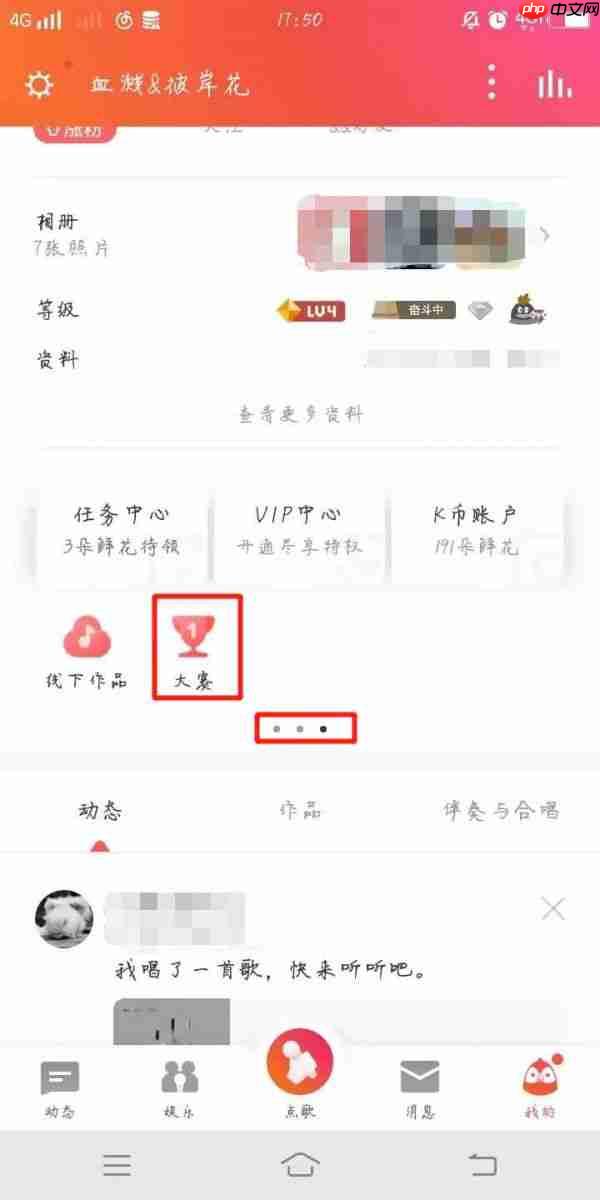600x1200 pixels.
Task: Go to 娱乐 in the bottom bar
Action: [x=179, y=1088]
